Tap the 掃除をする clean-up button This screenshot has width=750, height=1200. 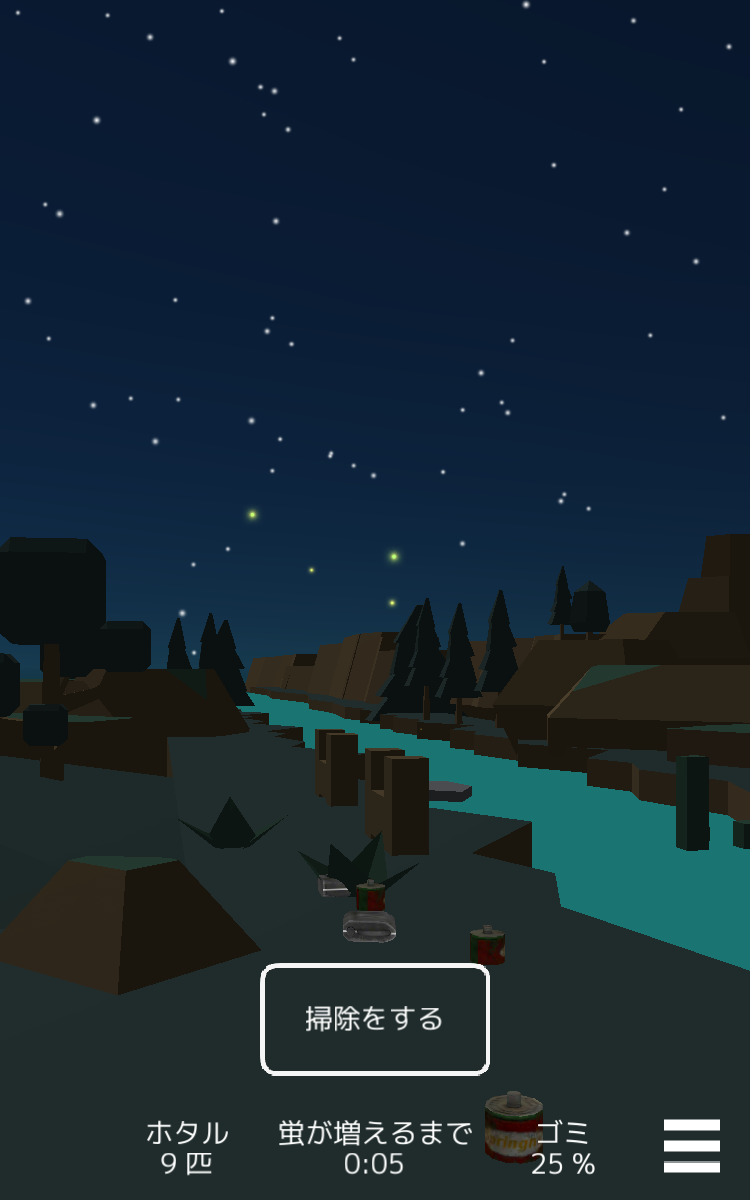click(x=375, y=1019)
